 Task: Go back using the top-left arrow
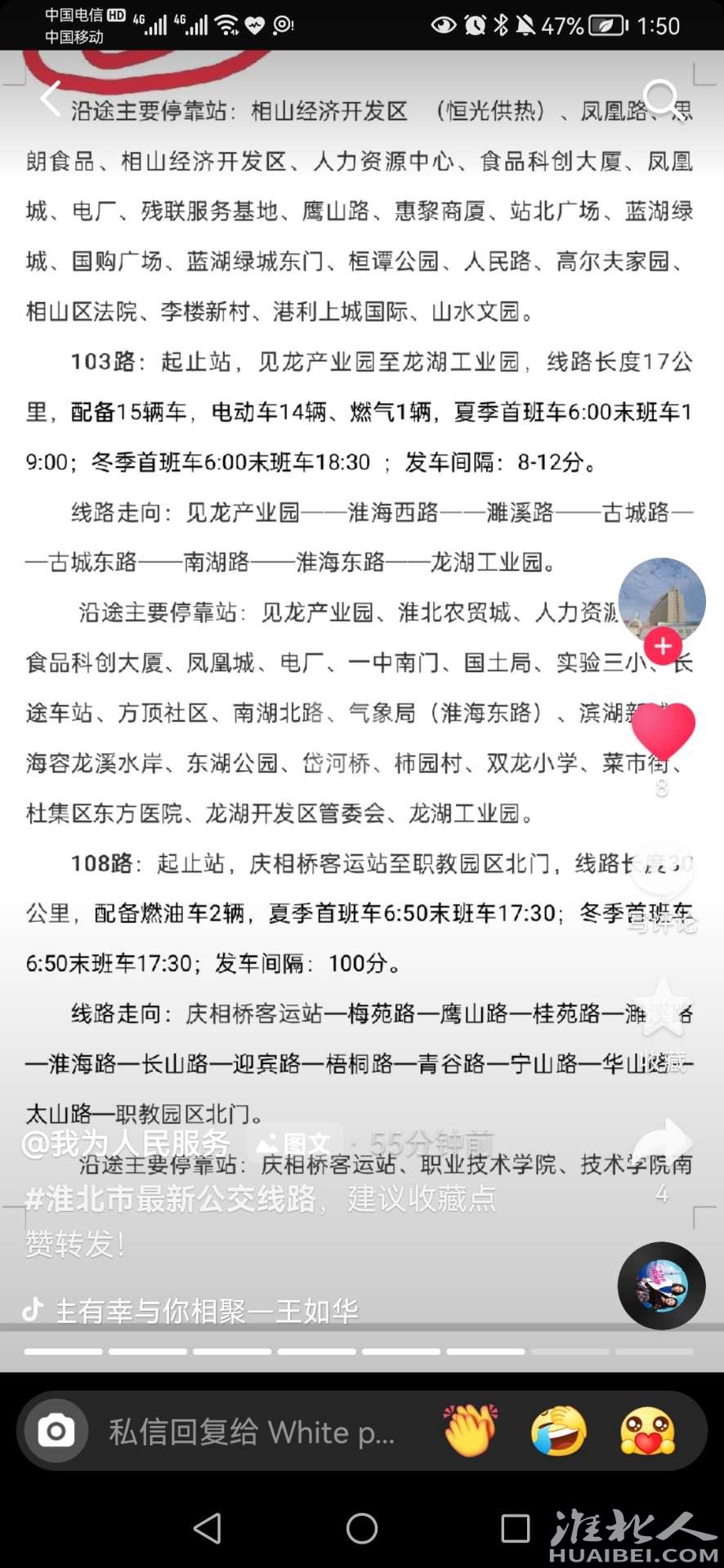point(51,99)
